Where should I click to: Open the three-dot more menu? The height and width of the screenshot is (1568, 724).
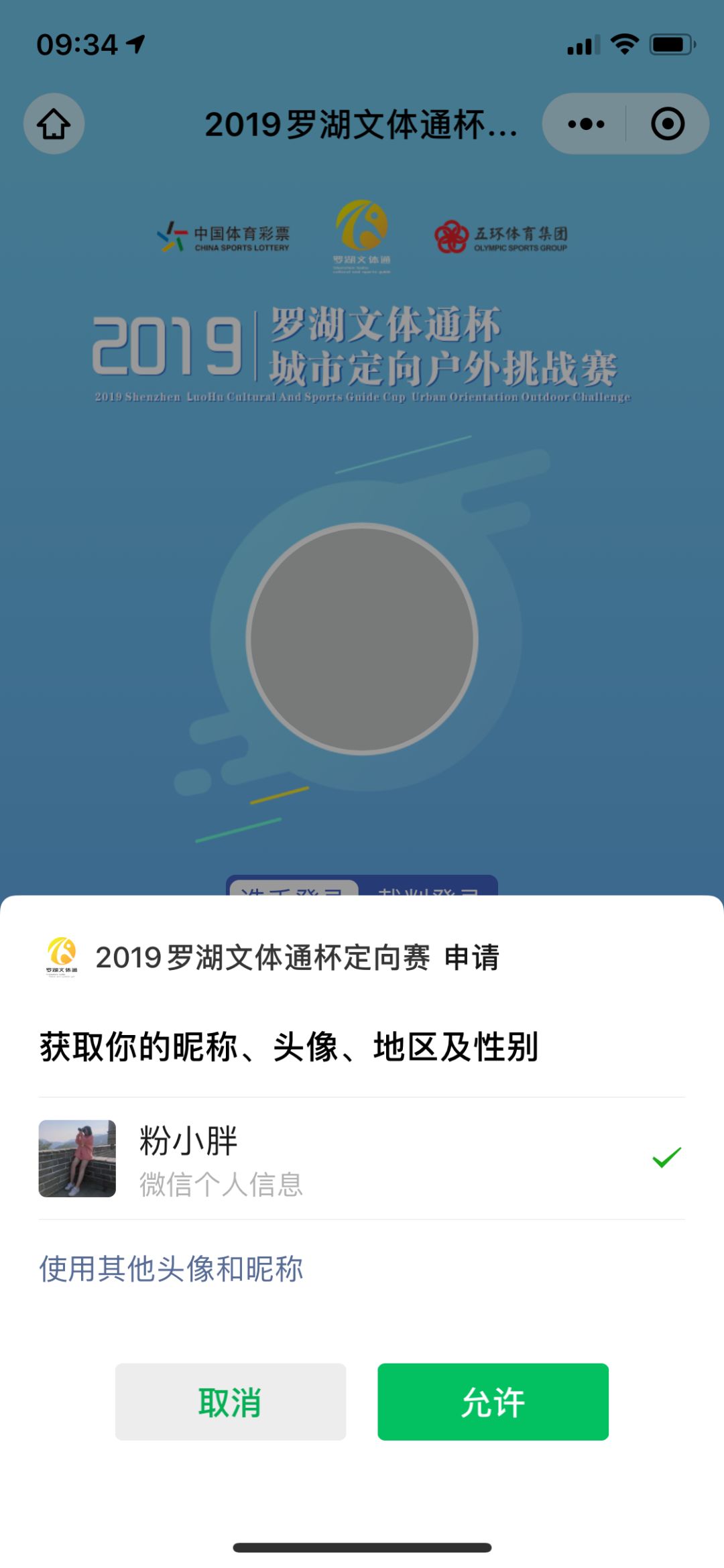point(585,124)
